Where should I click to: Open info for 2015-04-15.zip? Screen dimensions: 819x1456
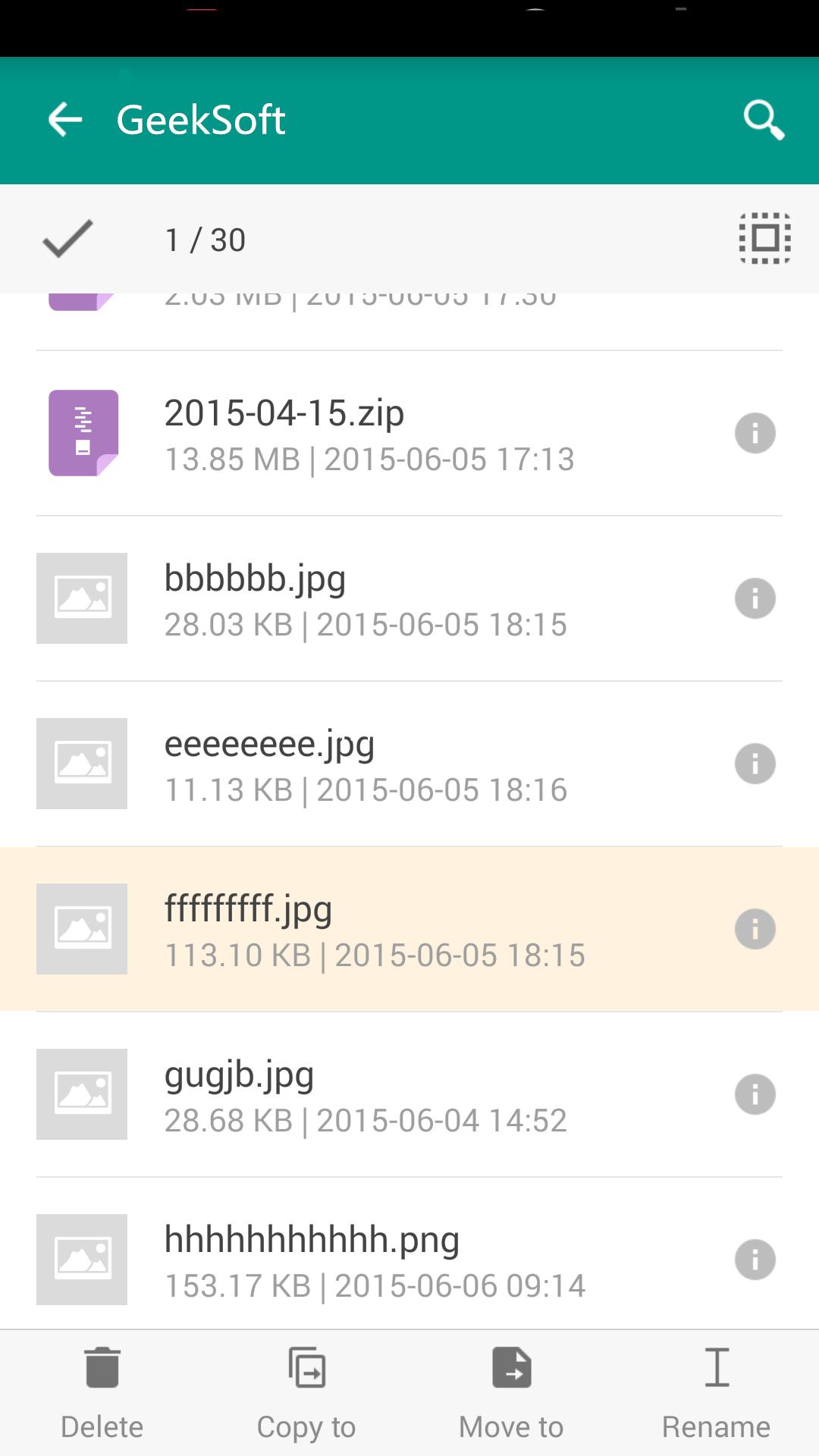755,432
